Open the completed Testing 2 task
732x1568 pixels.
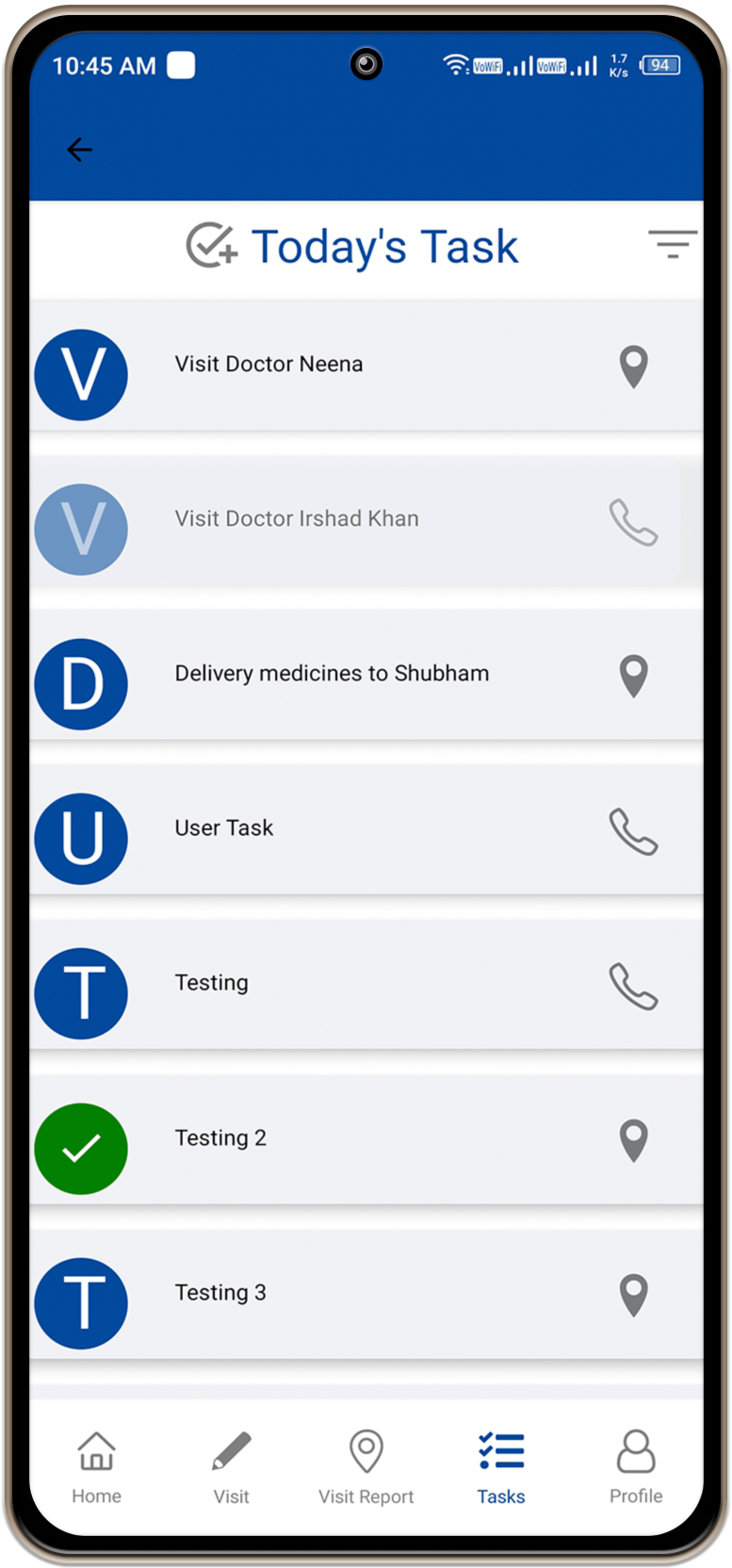220,1138
